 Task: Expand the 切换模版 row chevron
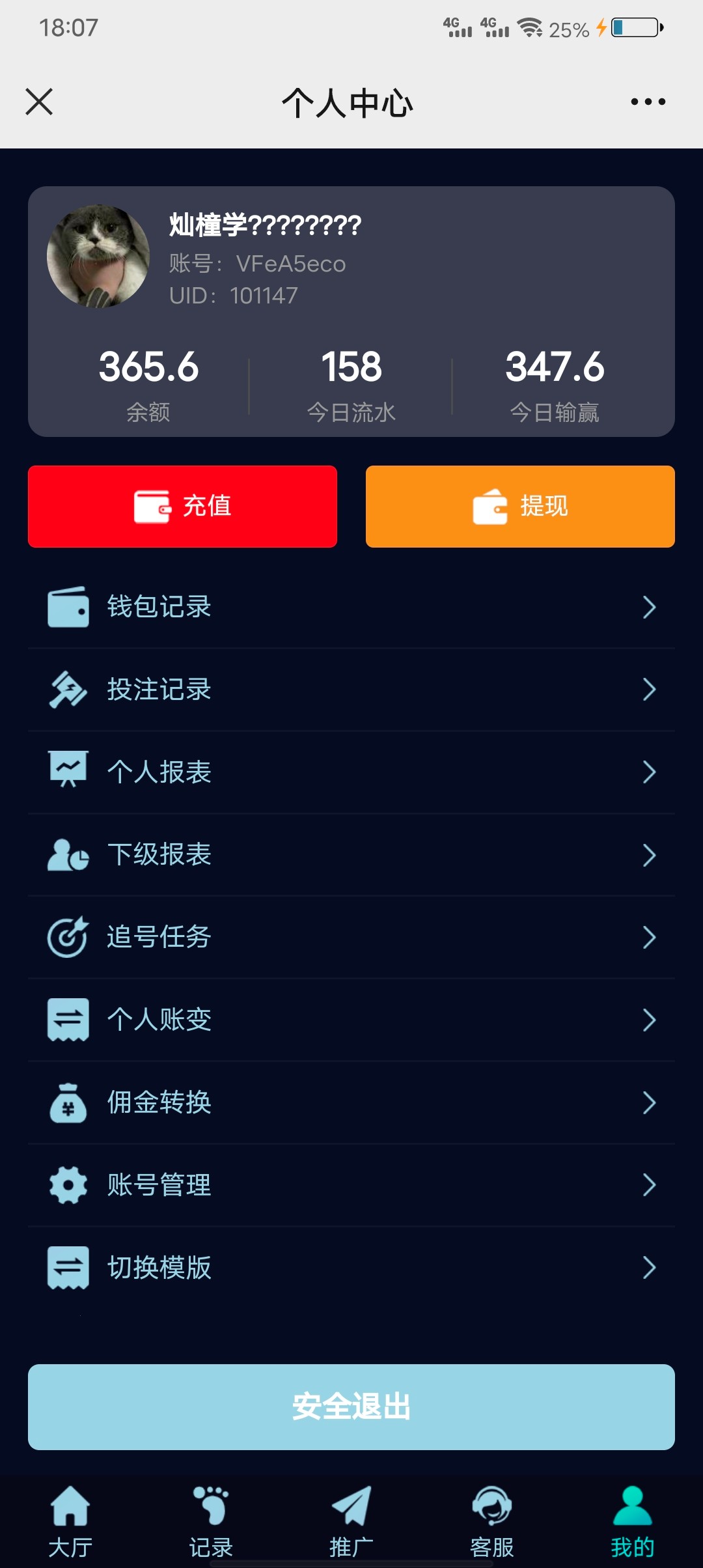[x=650, y=1268]
